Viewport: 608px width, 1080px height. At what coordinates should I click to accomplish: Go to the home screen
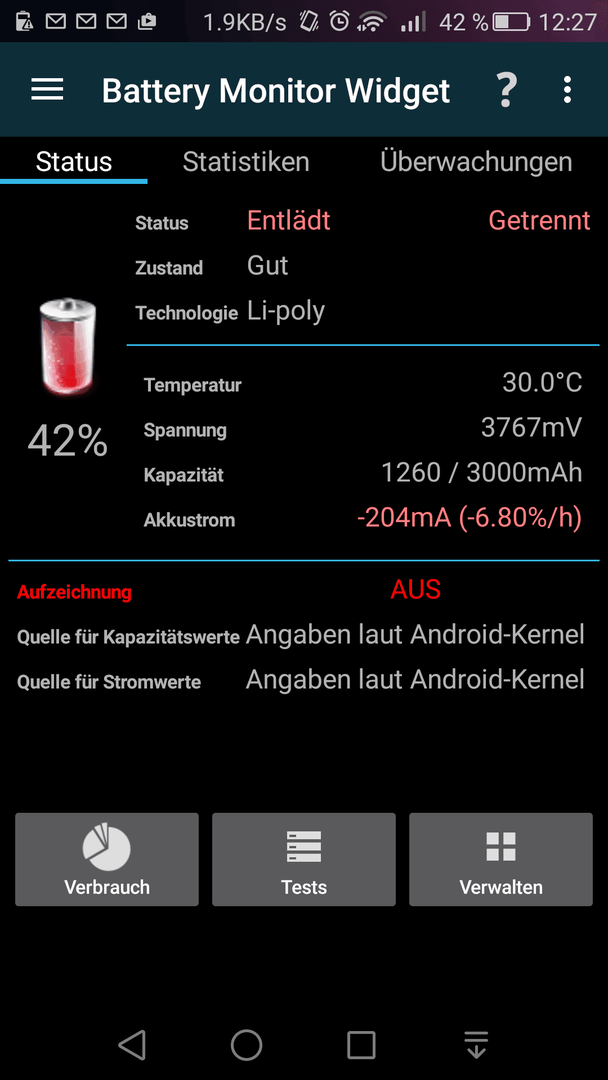click(247, 1045)
